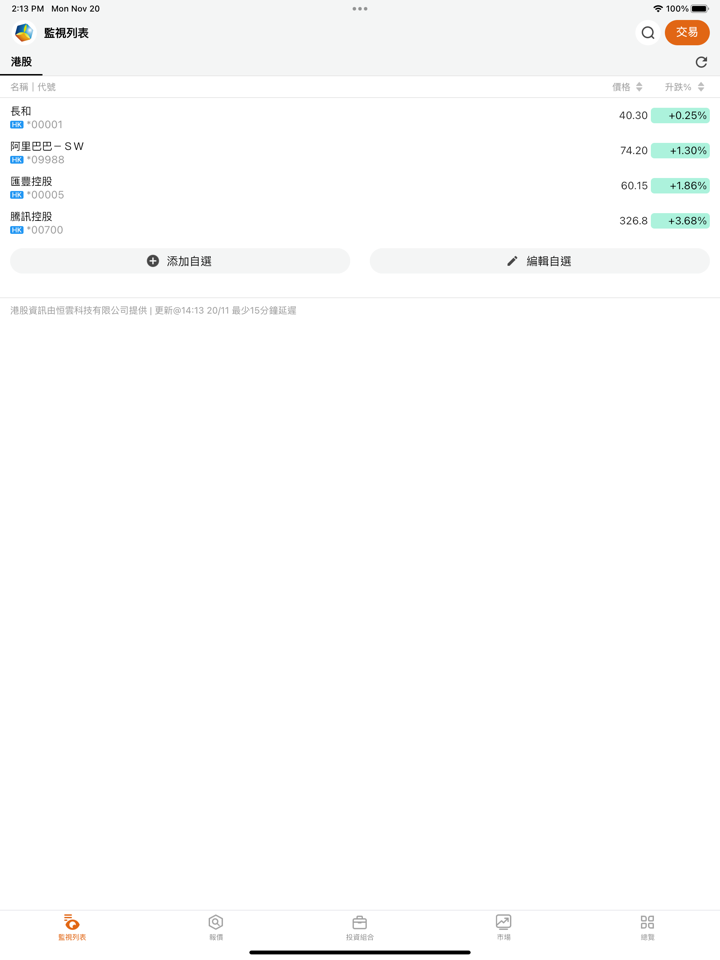The width and height of the screenshot is (720, 960).
Task: Refresh the watchlist with the reload icon
Action: 701,61
